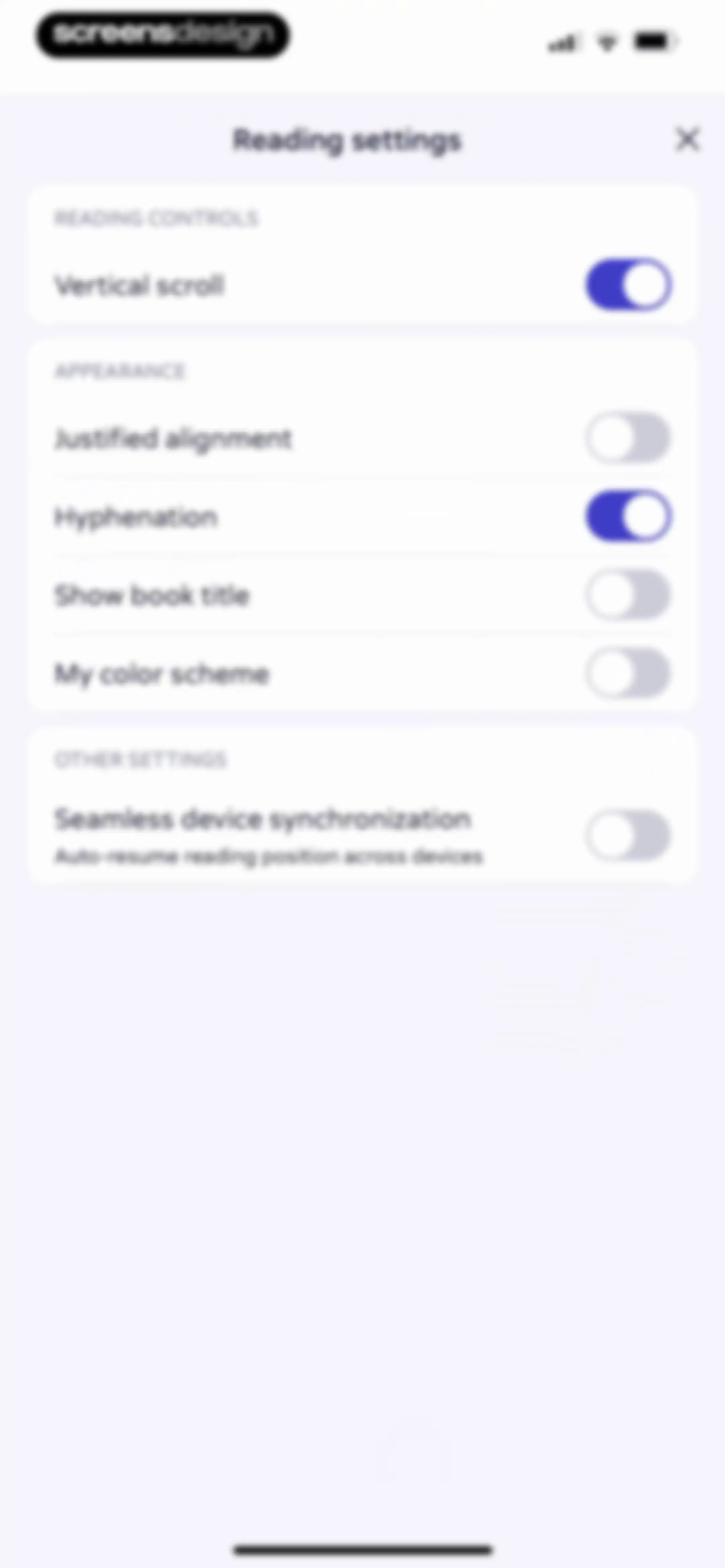Close the Reading settings panel
The width and height of the screenshot is (725, 1568).
pos(687,139)
